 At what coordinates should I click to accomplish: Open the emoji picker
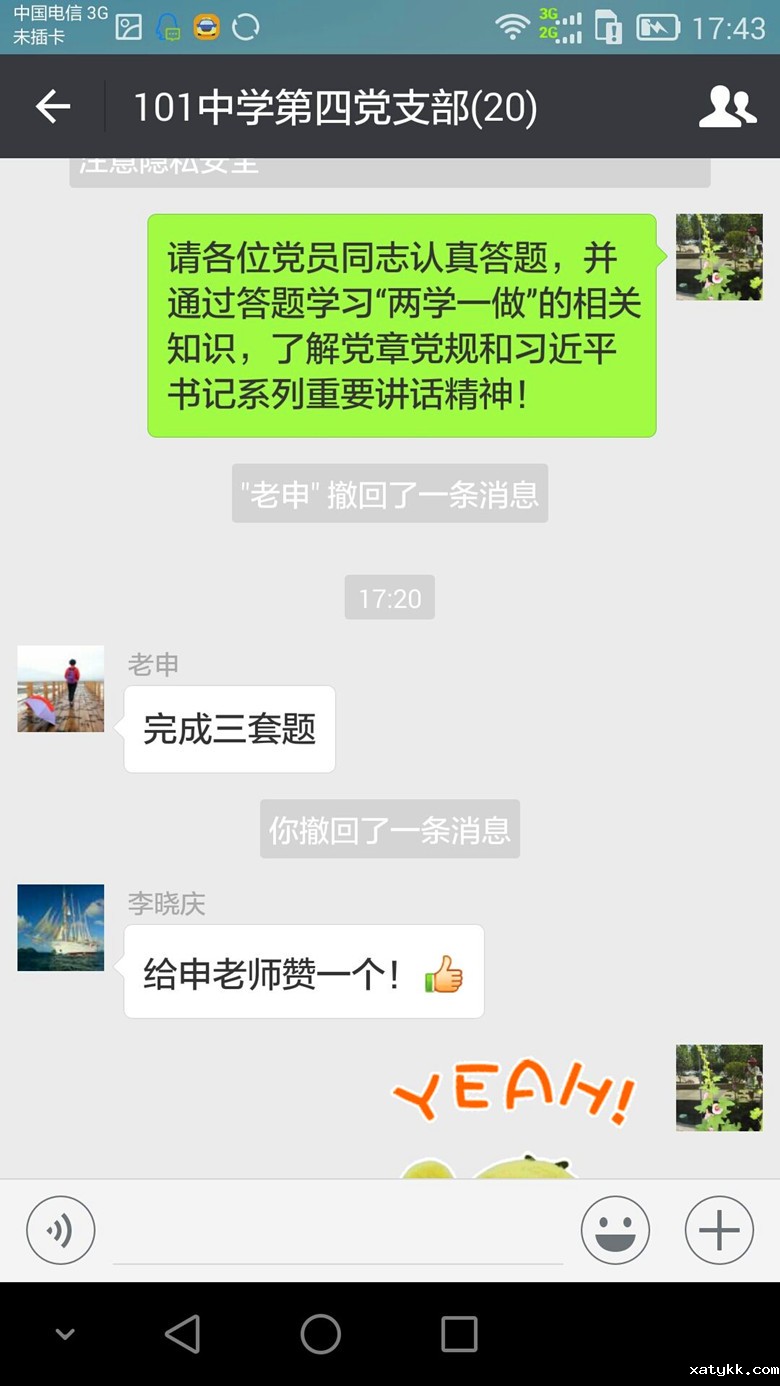615,1231
